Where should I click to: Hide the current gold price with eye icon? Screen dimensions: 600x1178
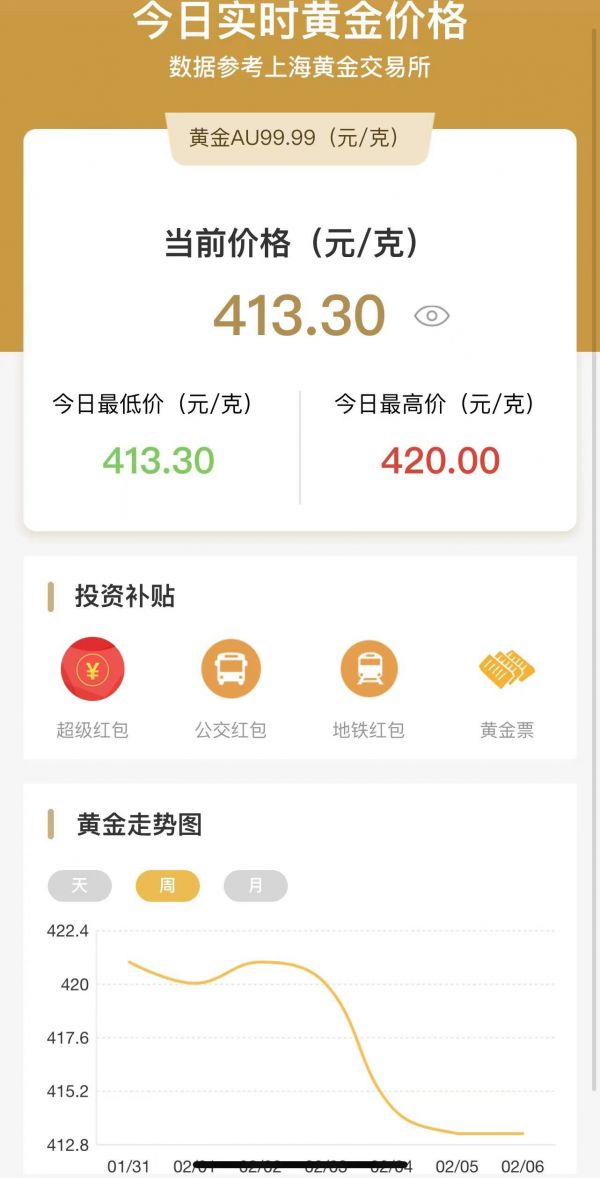[x=432, y=316]
